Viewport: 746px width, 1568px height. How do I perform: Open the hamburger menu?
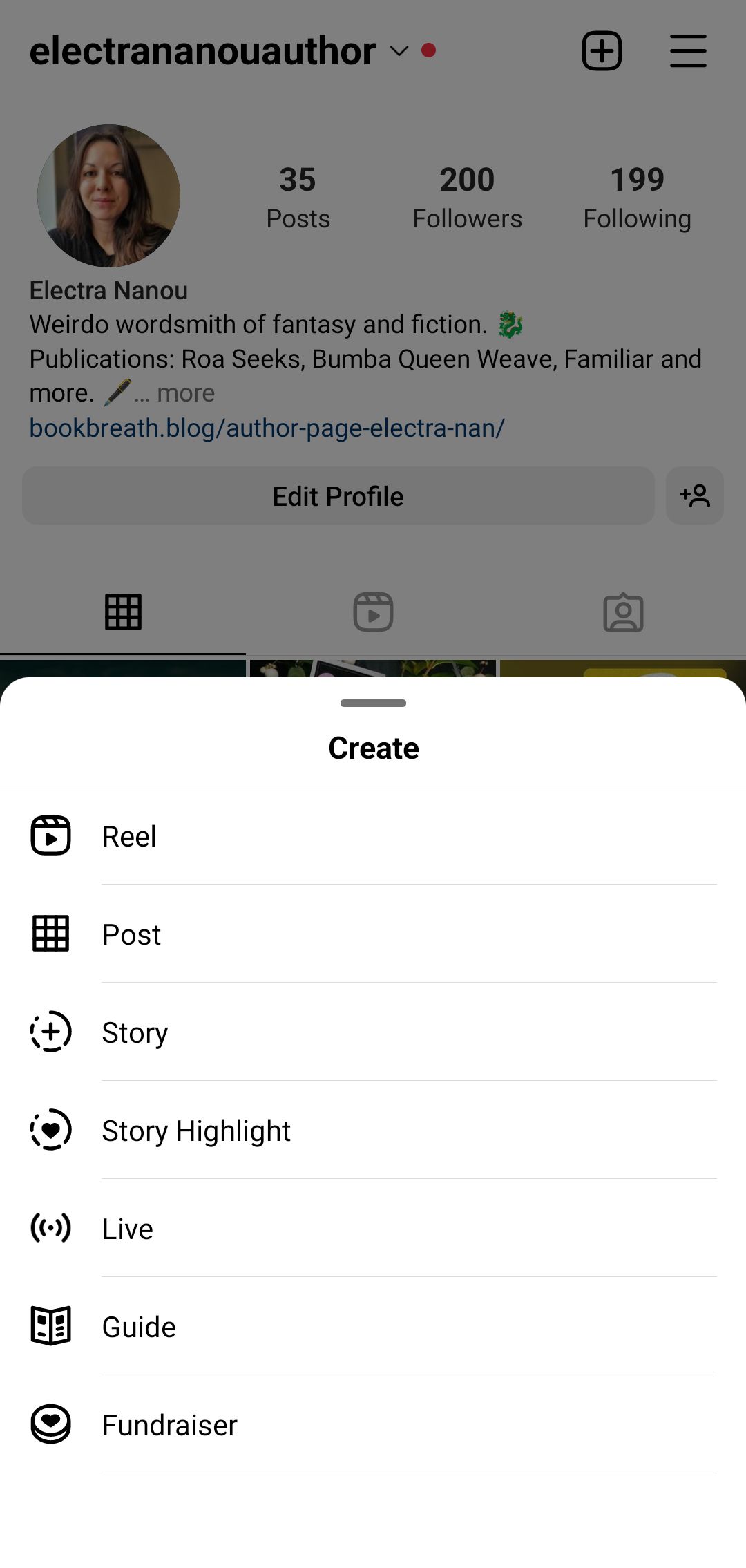tap(688, 50)
